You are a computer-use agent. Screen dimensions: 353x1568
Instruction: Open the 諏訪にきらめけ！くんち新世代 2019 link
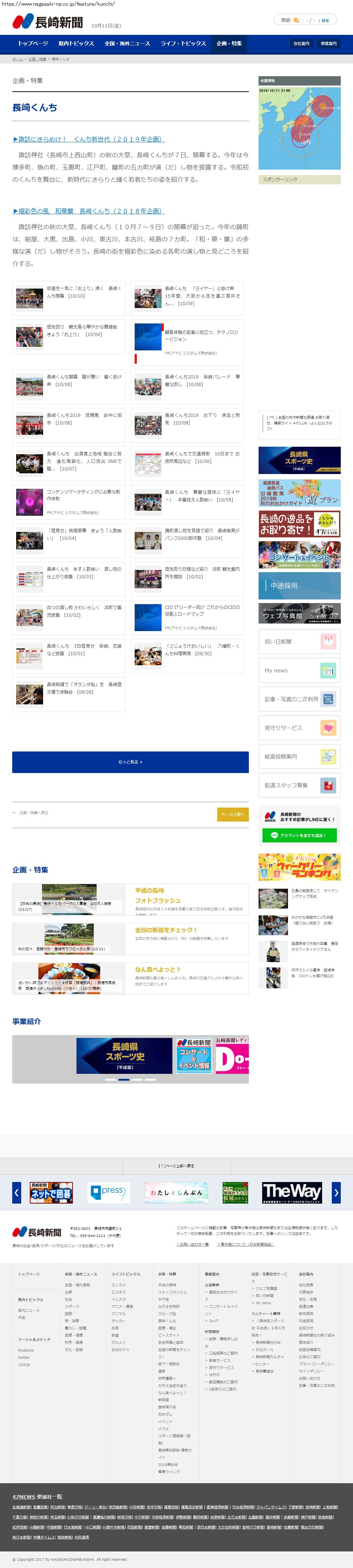click(88, 139)
